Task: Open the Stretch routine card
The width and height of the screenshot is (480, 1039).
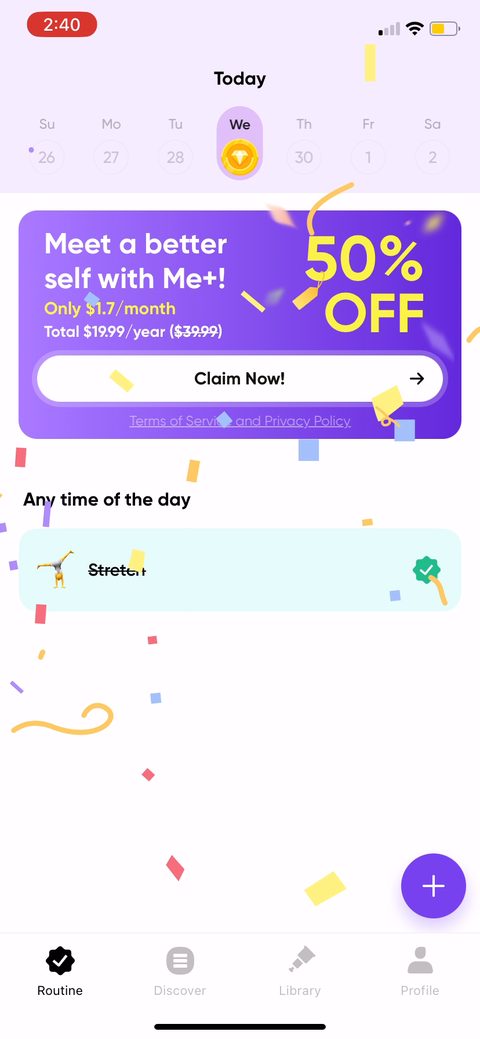Action: [x=239, y=570]
